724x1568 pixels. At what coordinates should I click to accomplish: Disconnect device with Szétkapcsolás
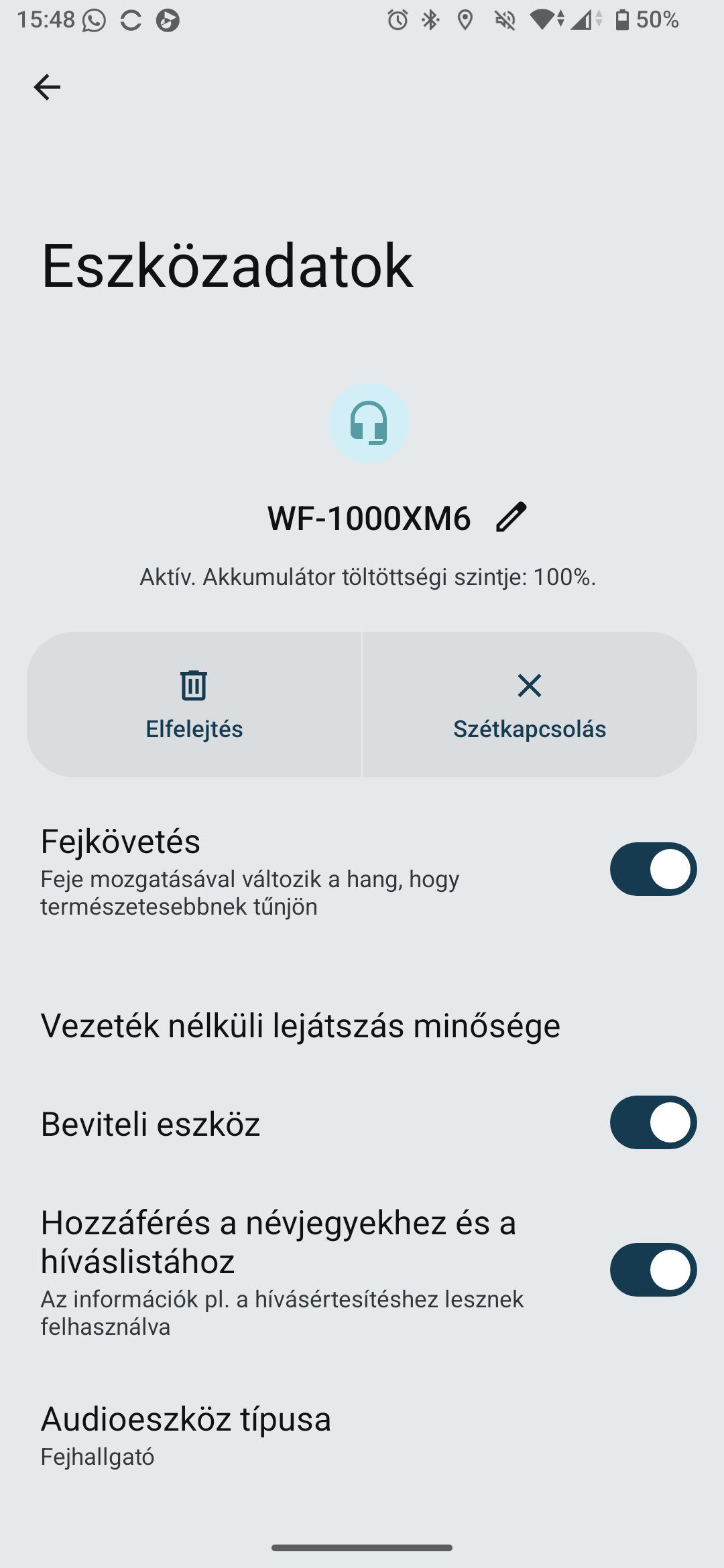point(530,705)
